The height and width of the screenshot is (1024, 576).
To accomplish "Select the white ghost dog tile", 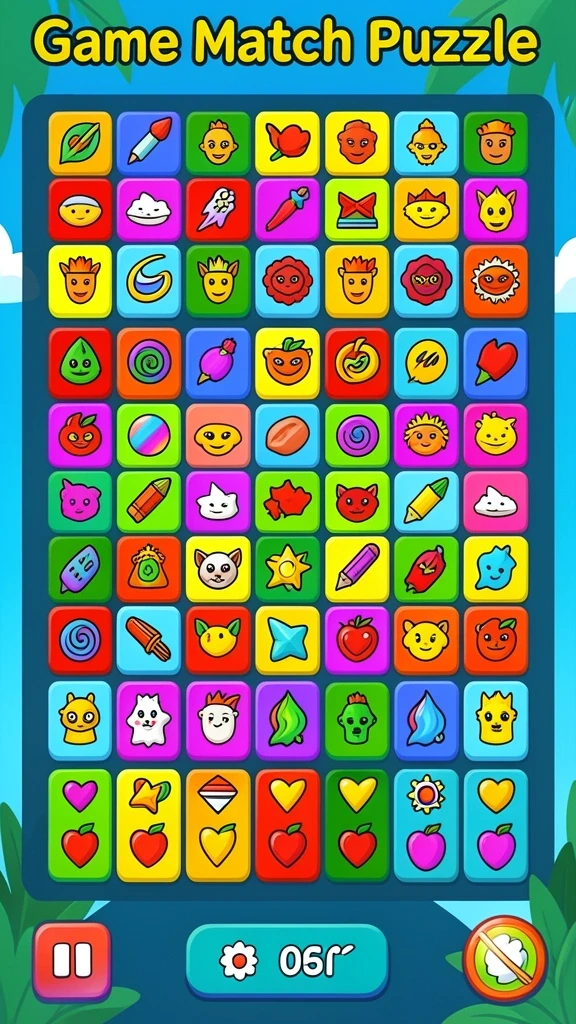I will (x=149, y=720).
